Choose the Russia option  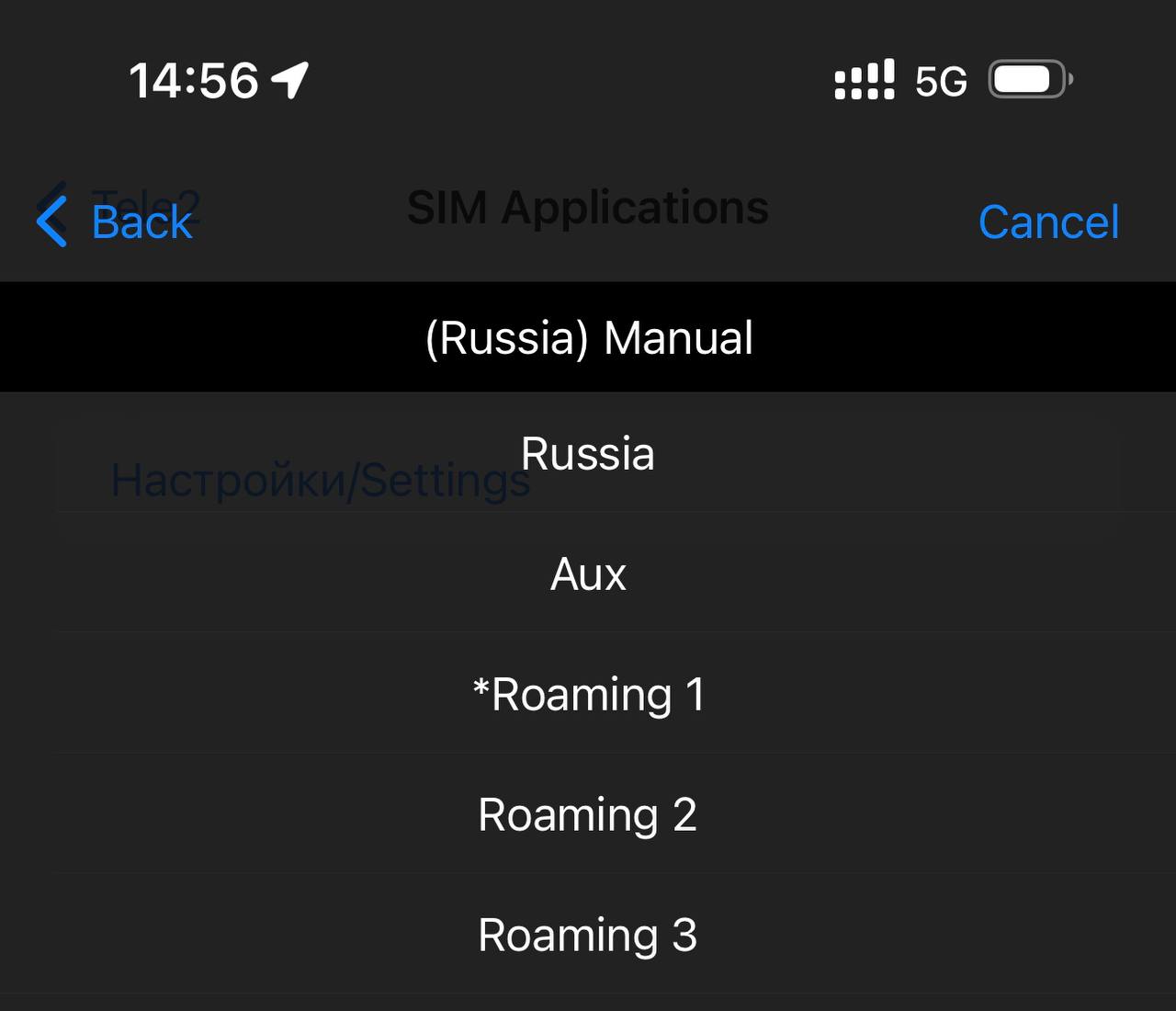coord(588,453)
